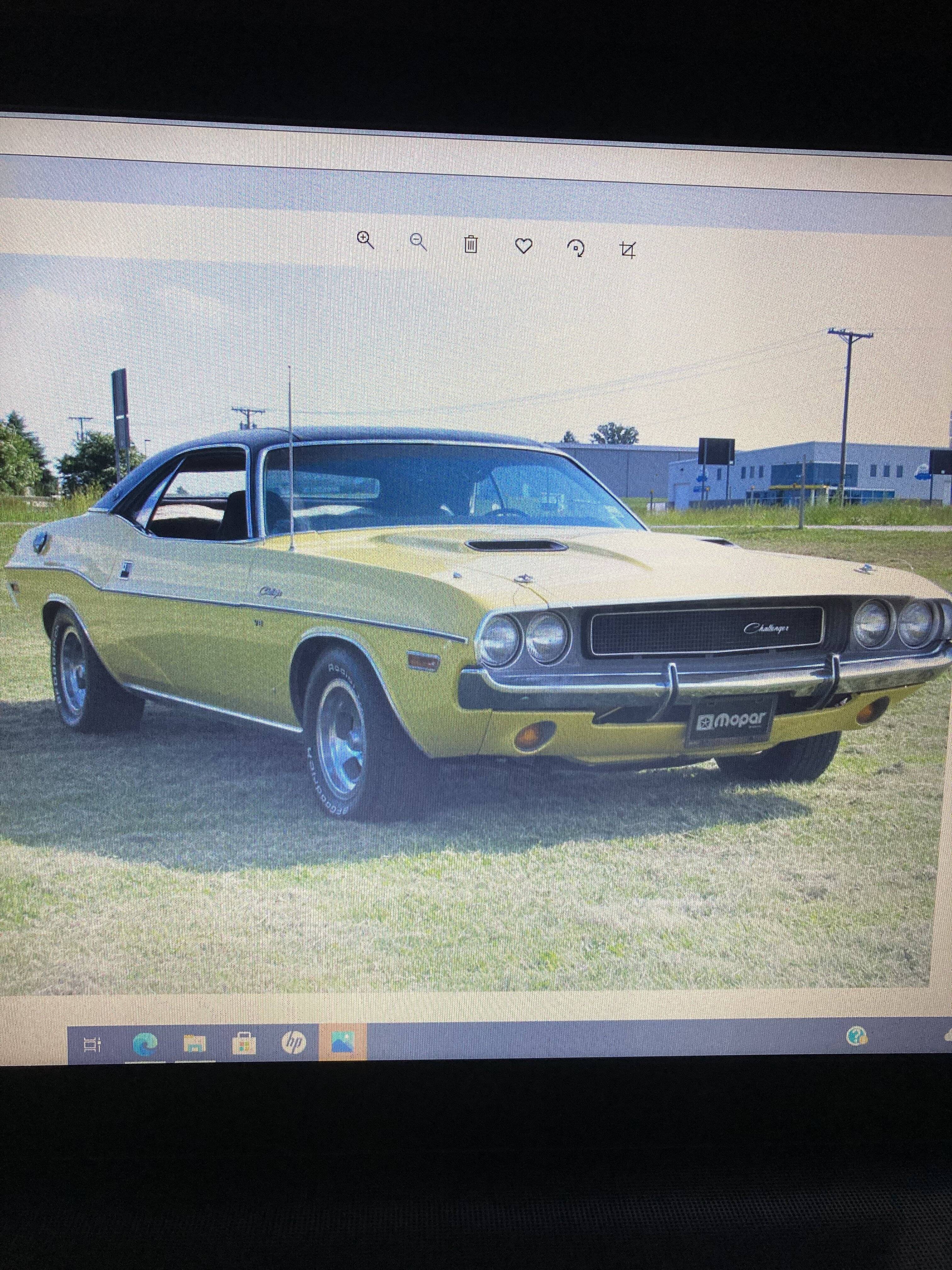Open Microsoft Store from the taskbar
Screen dimensions: 952x1270
click(x=244, y=1043)
